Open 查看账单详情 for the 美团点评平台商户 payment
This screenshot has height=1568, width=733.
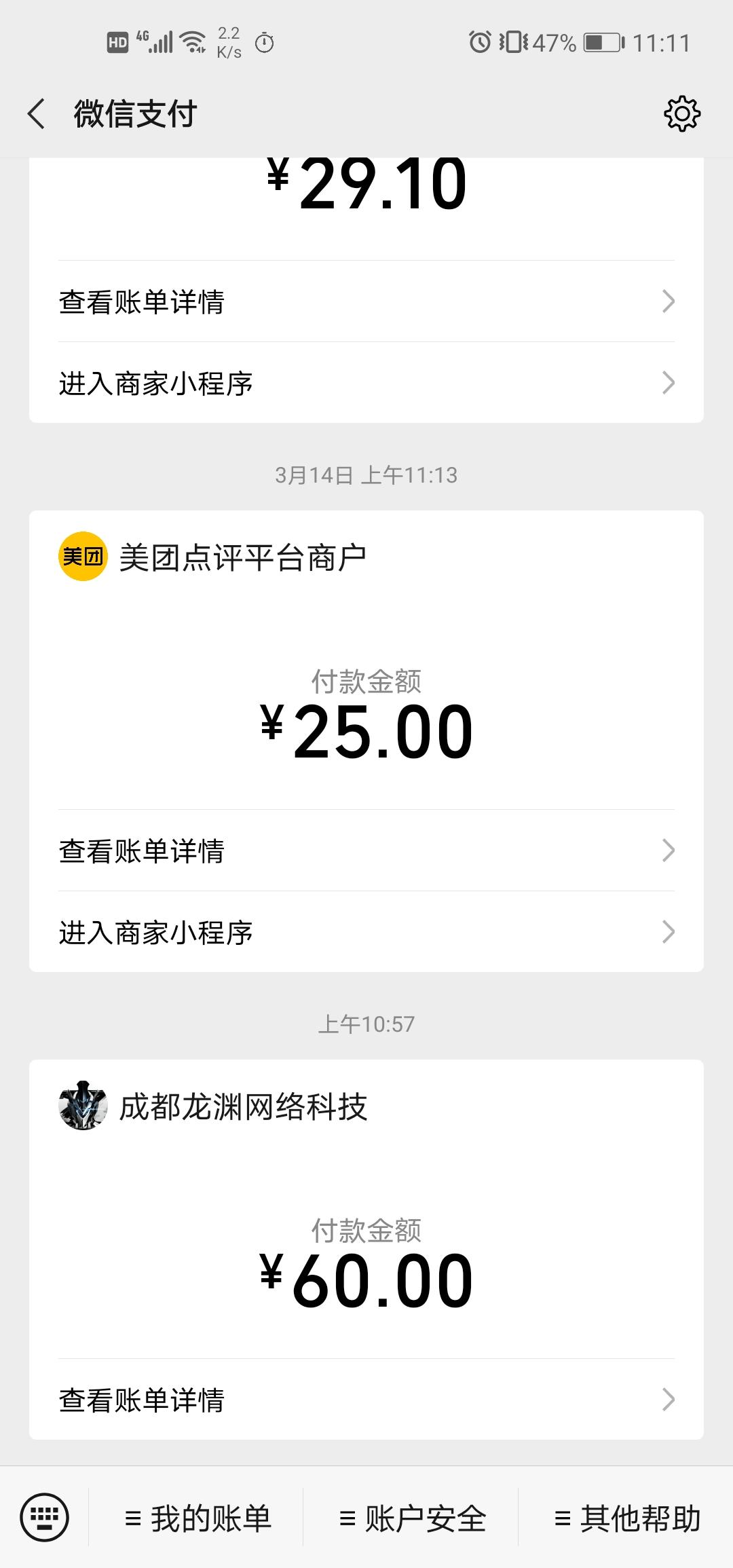click(x=366, y=851)
